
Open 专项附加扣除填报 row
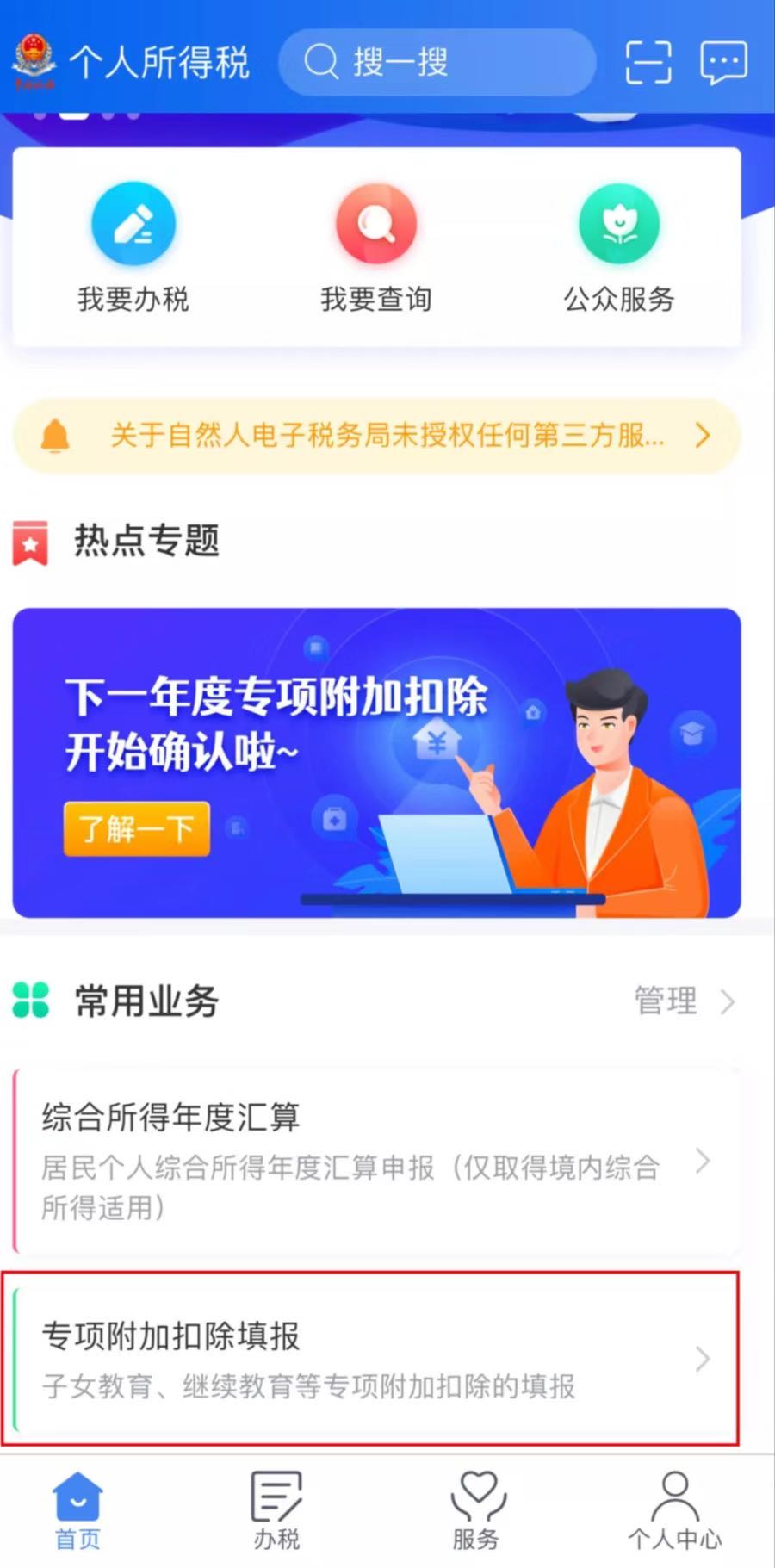coord(376,1359)
